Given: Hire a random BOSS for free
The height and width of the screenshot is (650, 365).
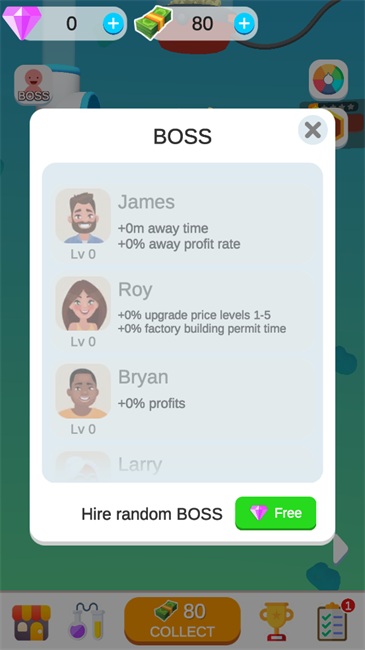Looking at the screenshot, I should pyautogui.click(x=275, y=513).
